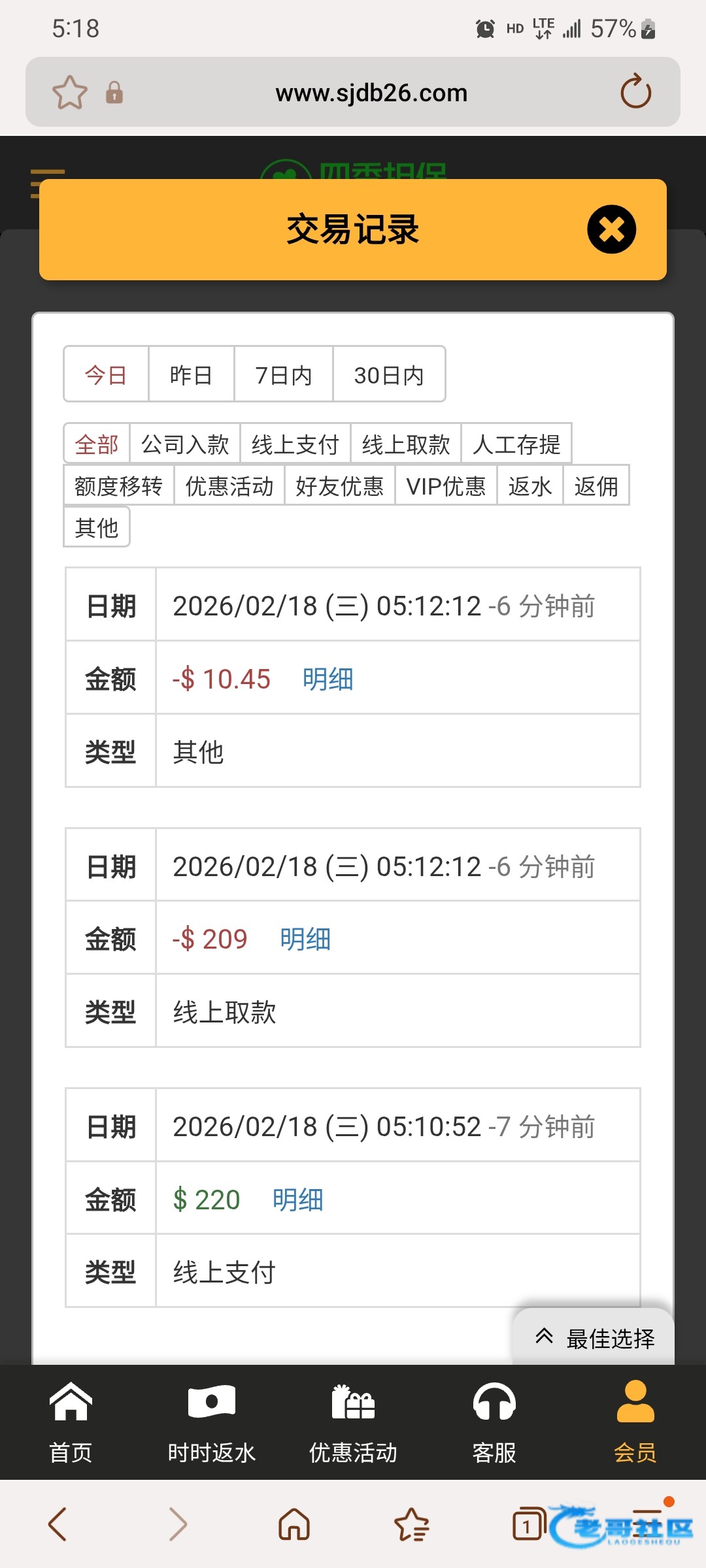Switch to the 昨日 date filter
Viewport: 706px width, 1568px height.
click(191, 375)
